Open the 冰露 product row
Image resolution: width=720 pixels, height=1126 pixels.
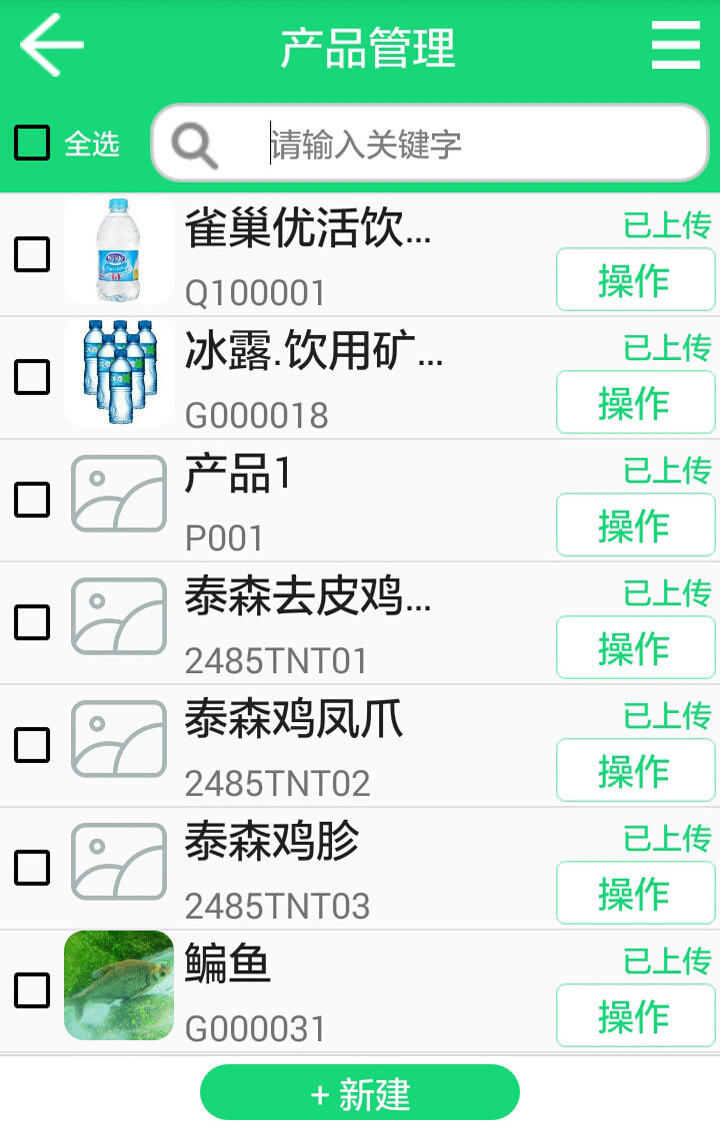[x=330, y=378]
